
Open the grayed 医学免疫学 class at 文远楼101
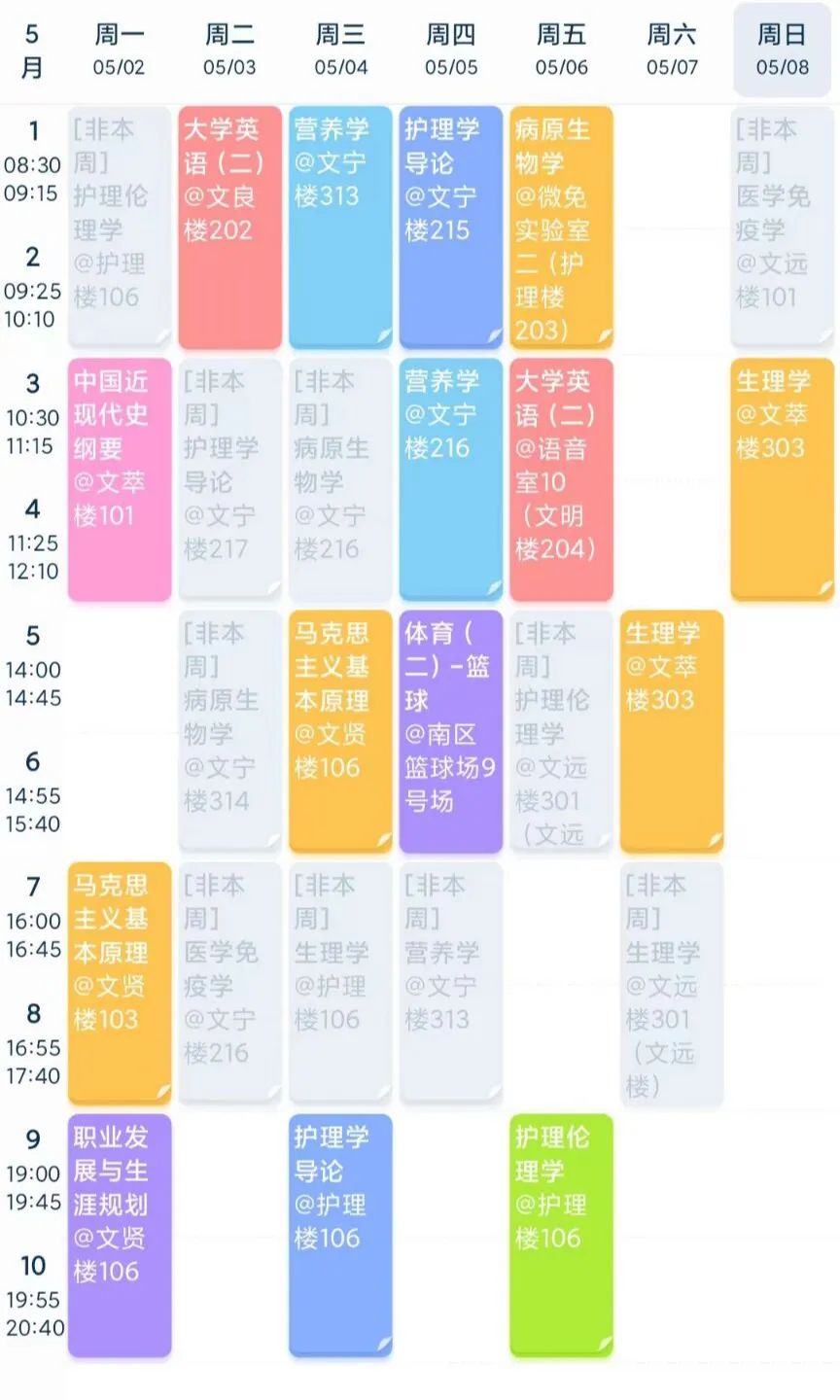pos(782,227)
